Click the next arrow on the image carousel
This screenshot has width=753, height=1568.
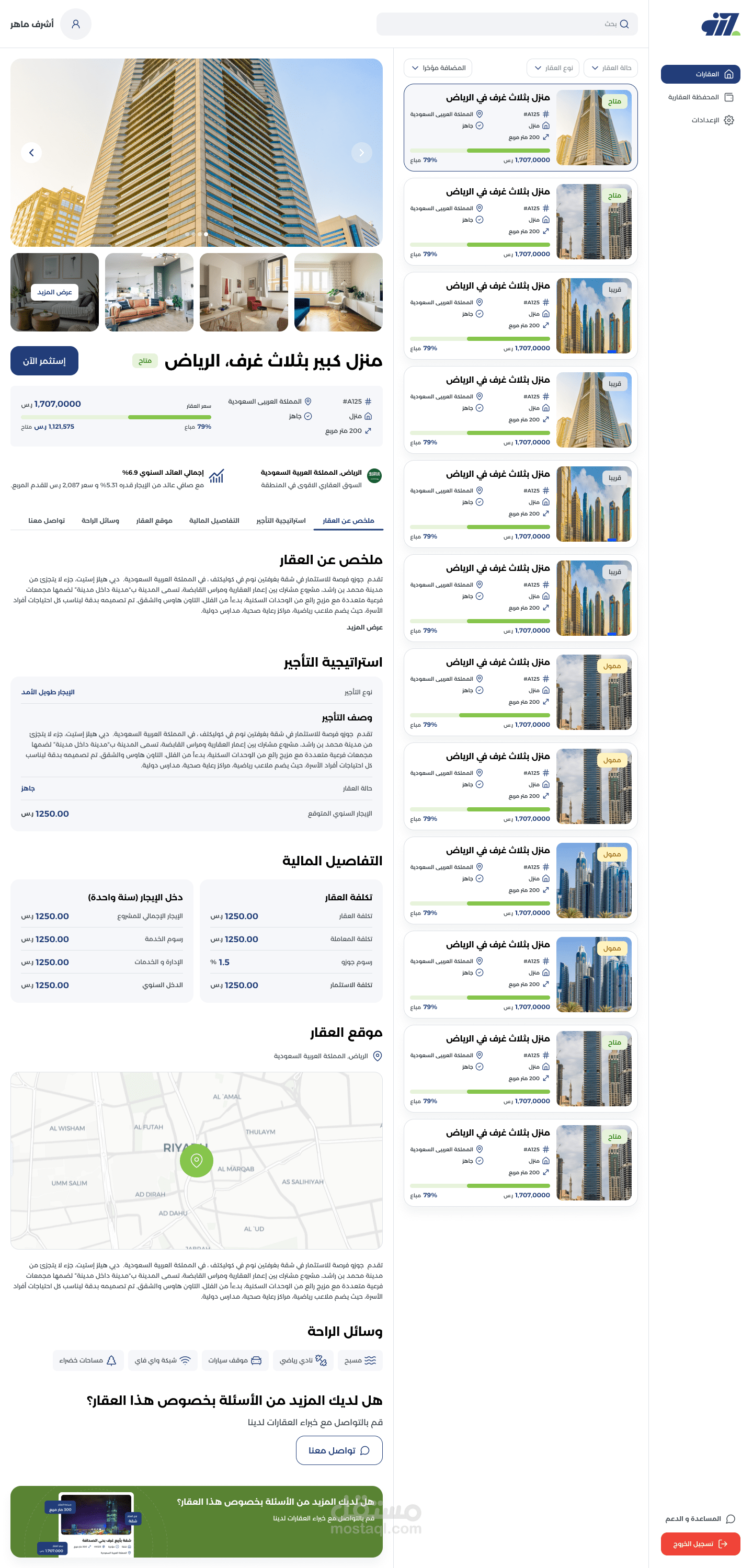[361, 153]
